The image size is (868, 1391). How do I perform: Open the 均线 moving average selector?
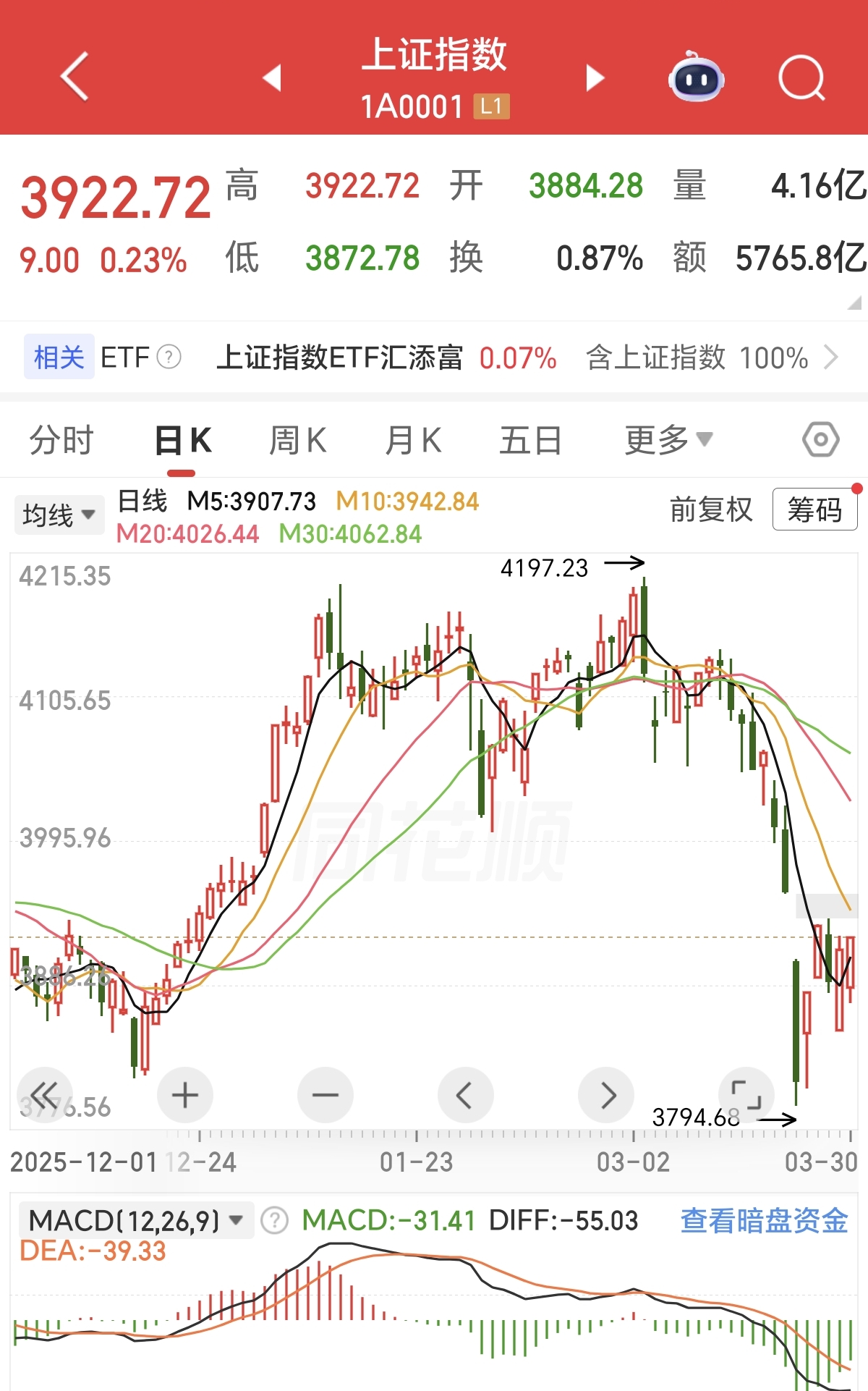[58, 514]
